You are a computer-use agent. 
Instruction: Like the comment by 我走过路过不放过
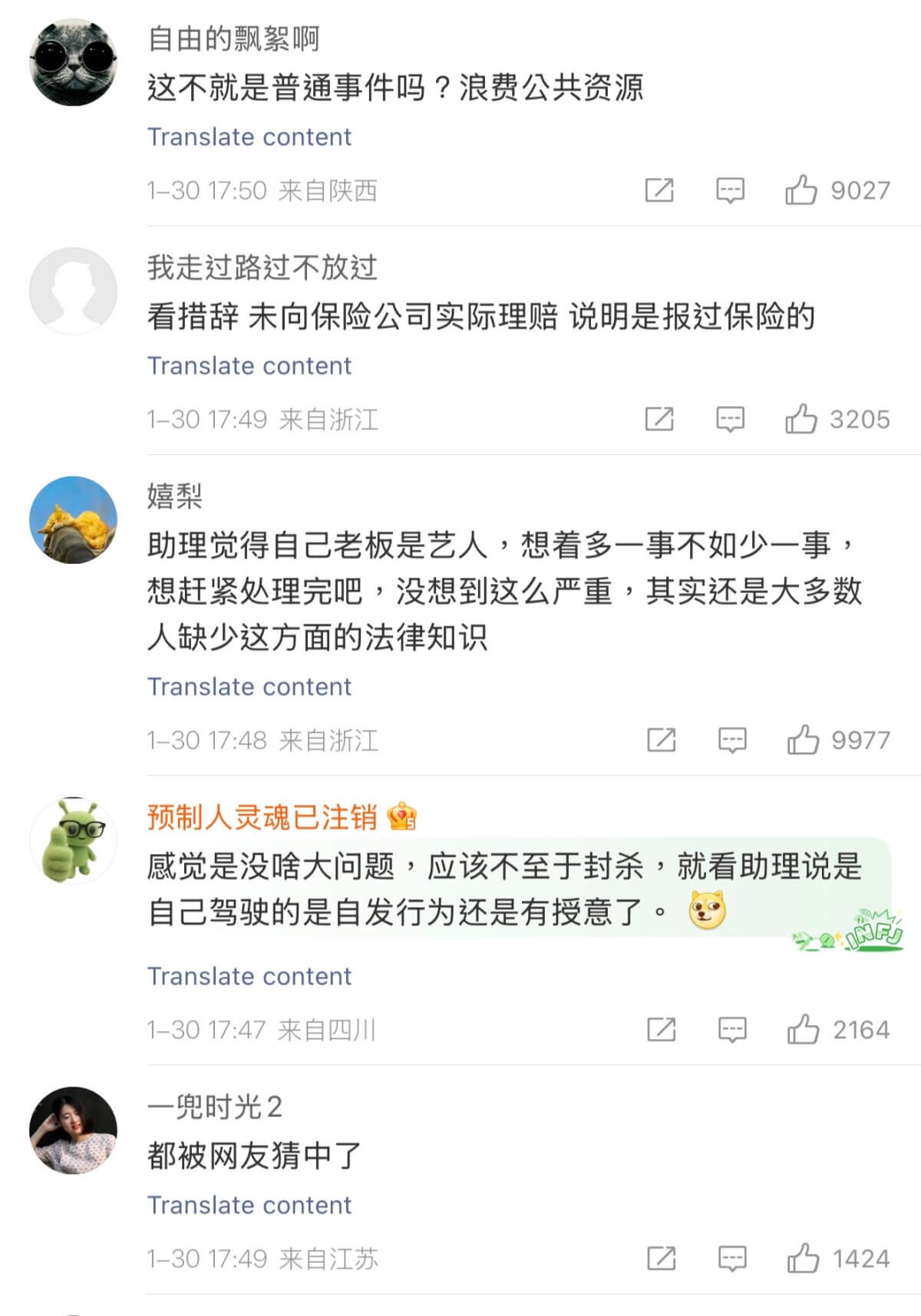pos(801,419)
